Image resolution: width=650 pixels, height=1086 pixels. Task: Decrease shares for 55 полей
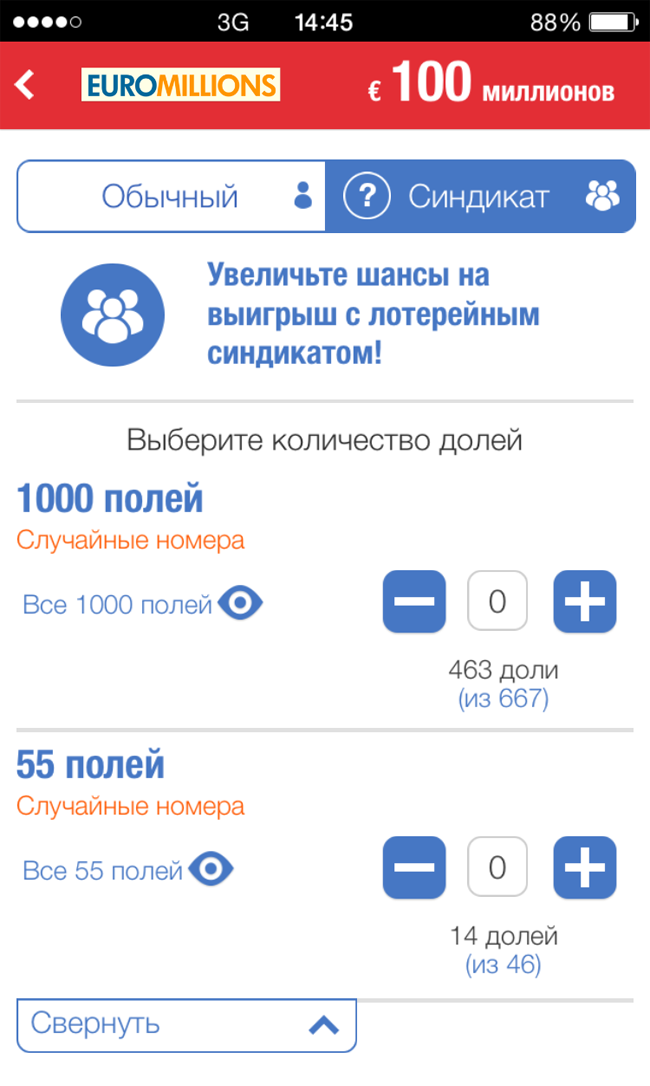[414, 867]
